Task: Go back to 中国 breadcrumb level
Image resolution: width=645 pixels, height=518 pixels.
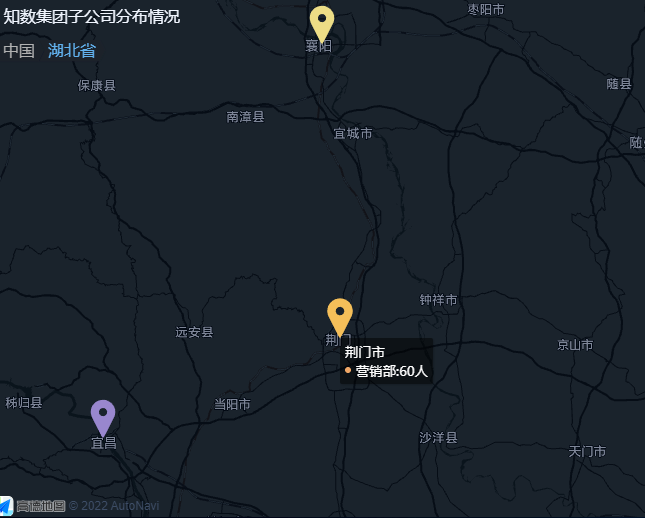Action: (x=19, y=51)
